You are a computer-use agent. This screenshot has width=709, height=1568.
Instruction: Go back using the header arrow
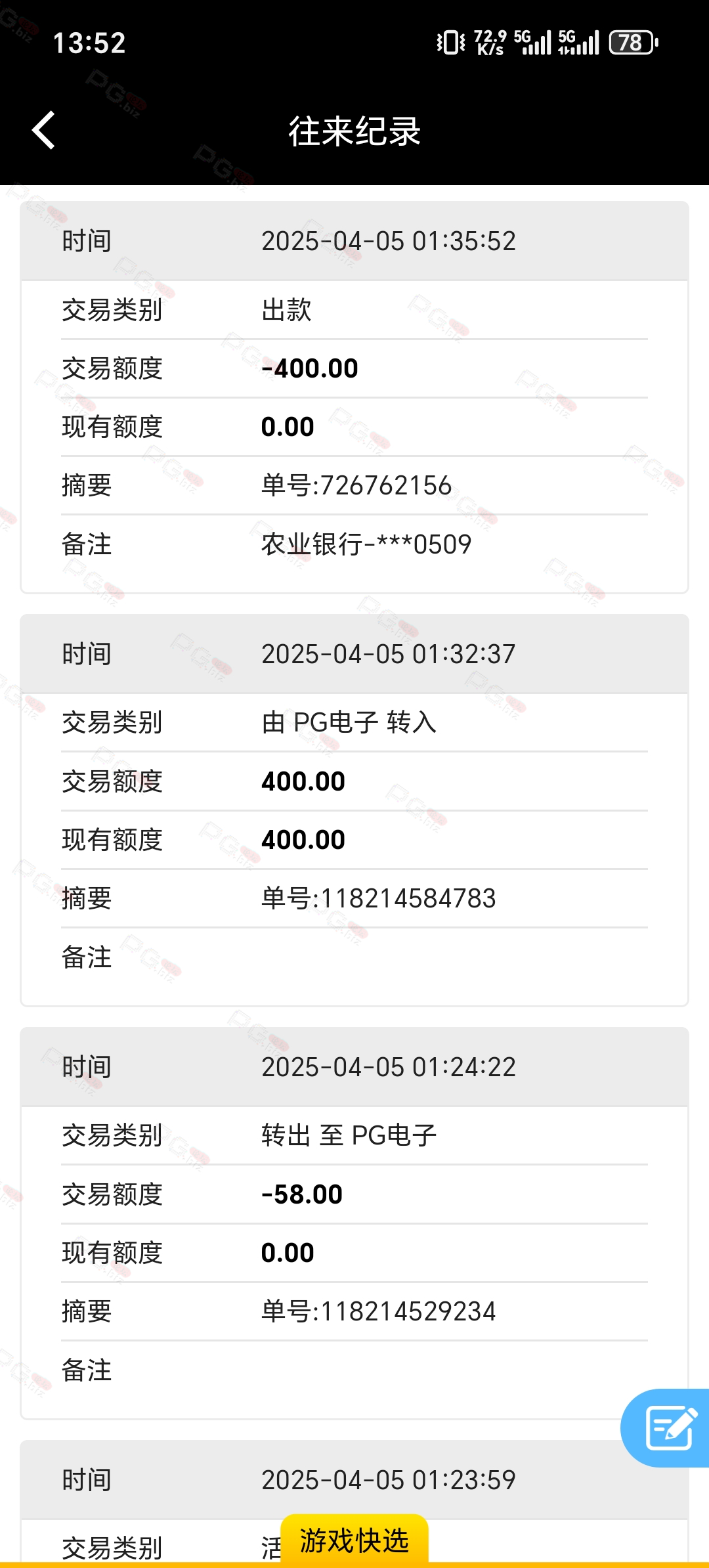(43, 131)
